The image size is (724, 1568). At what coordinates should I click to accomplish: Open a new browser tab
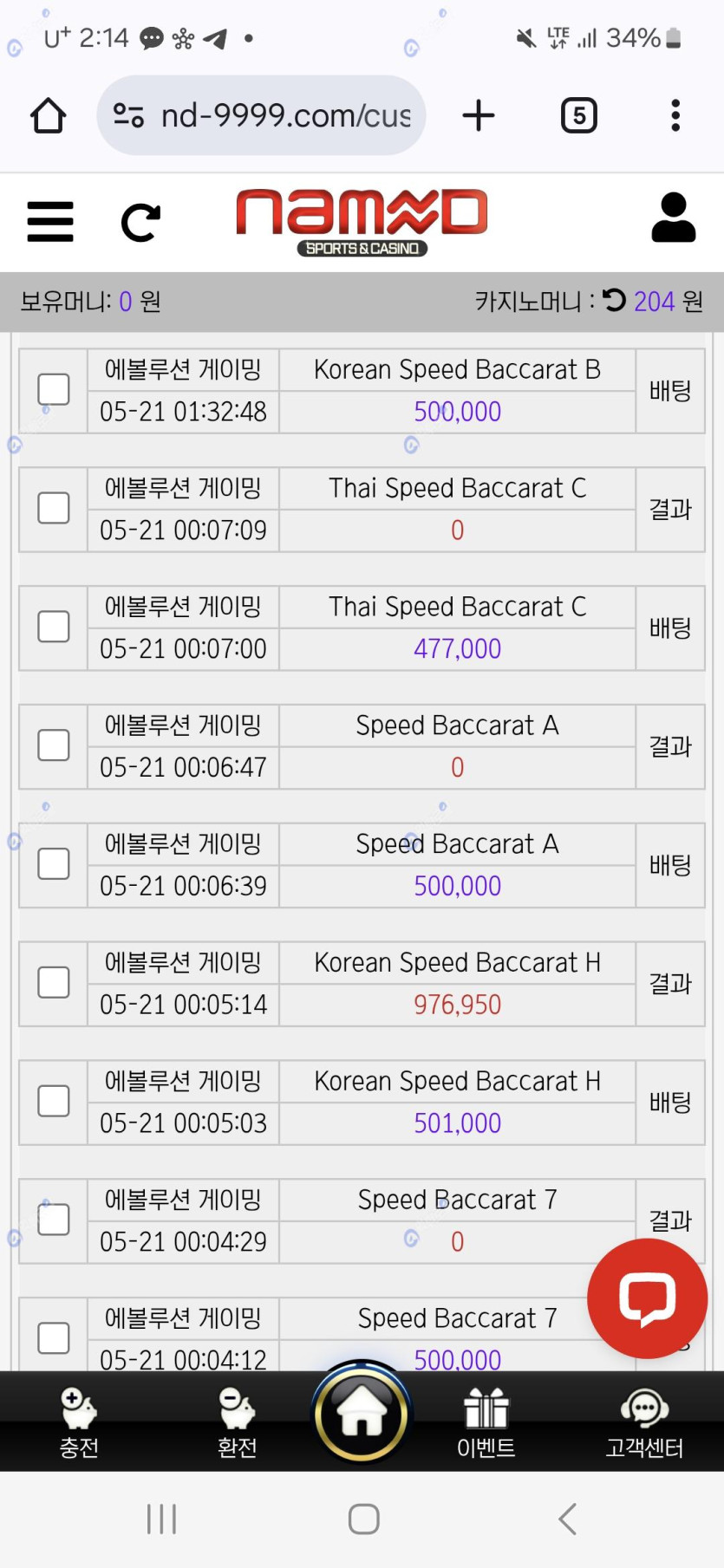coord(479,115)
